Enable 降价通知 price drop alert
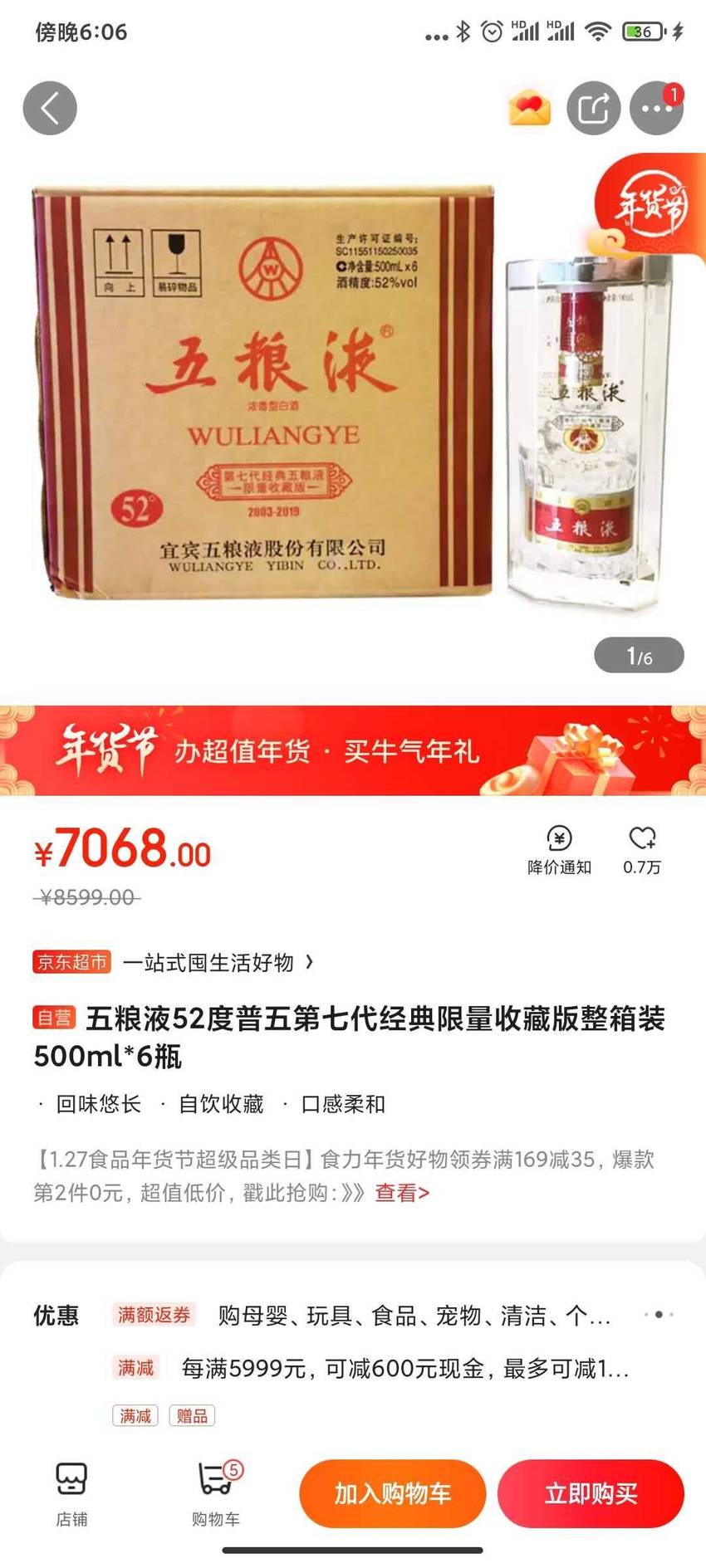The image size is (706, 1568). pos(559,850)
